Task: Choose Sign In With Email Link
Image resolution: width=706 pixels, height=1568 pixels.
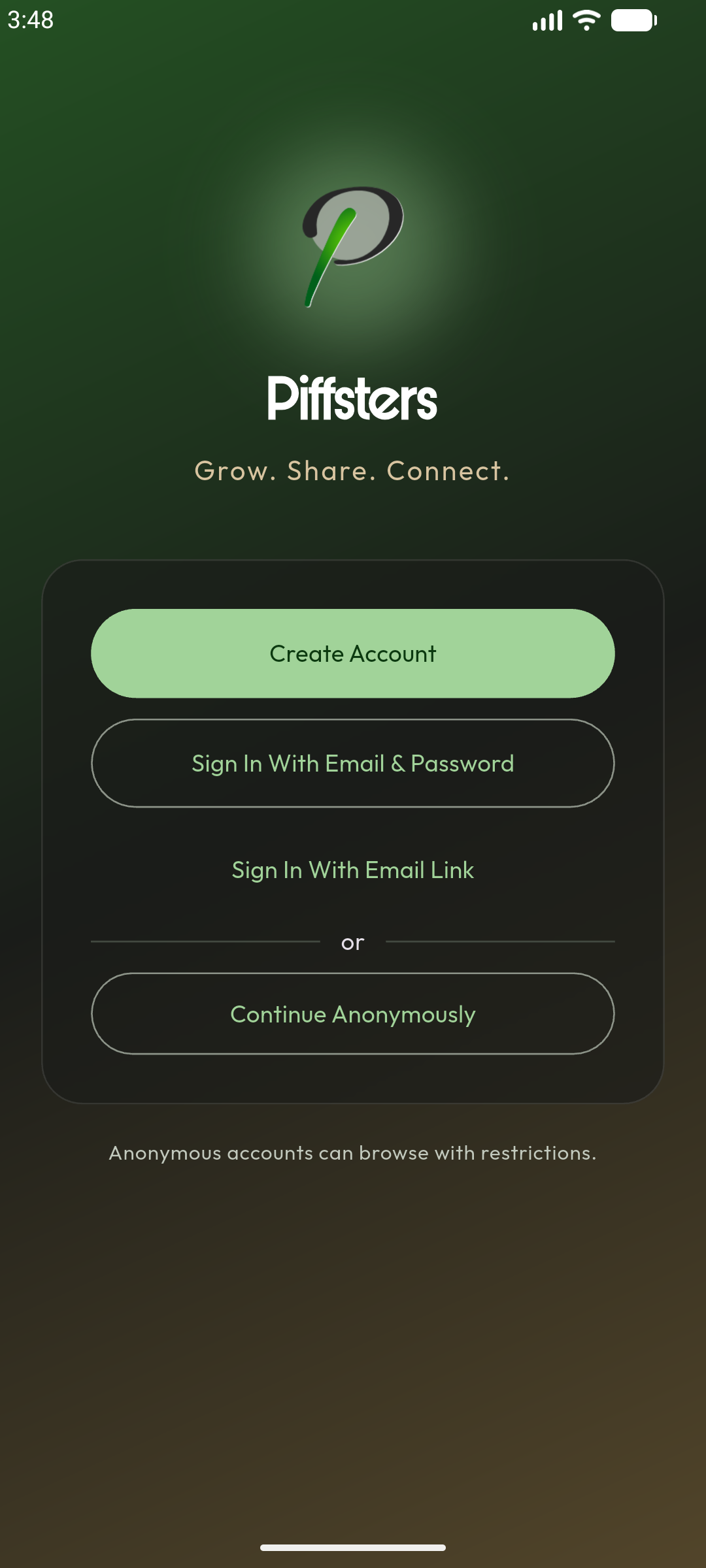Action: [x=353, y=870]
